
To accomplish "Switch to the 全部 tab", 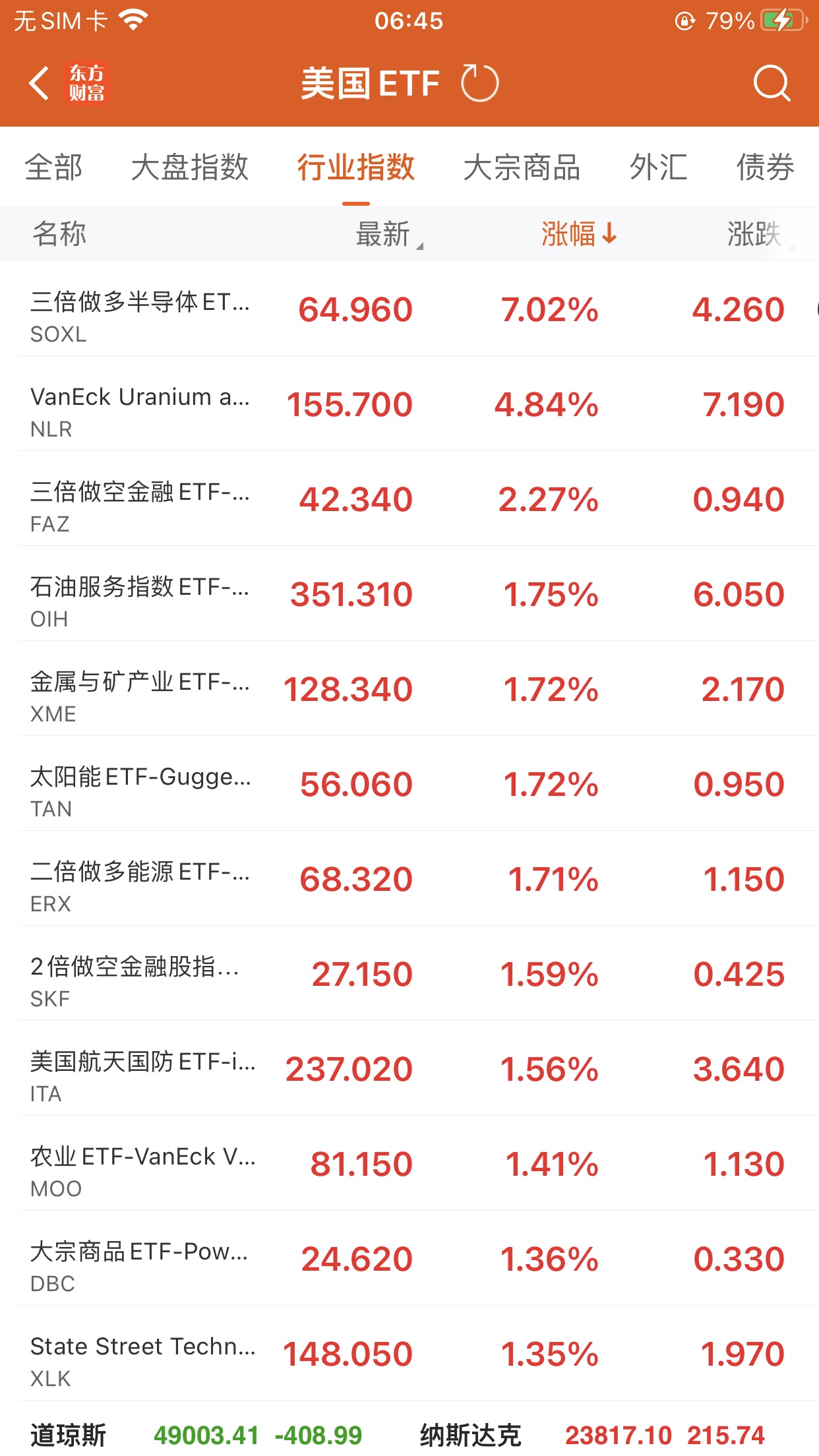I will 53,167.
